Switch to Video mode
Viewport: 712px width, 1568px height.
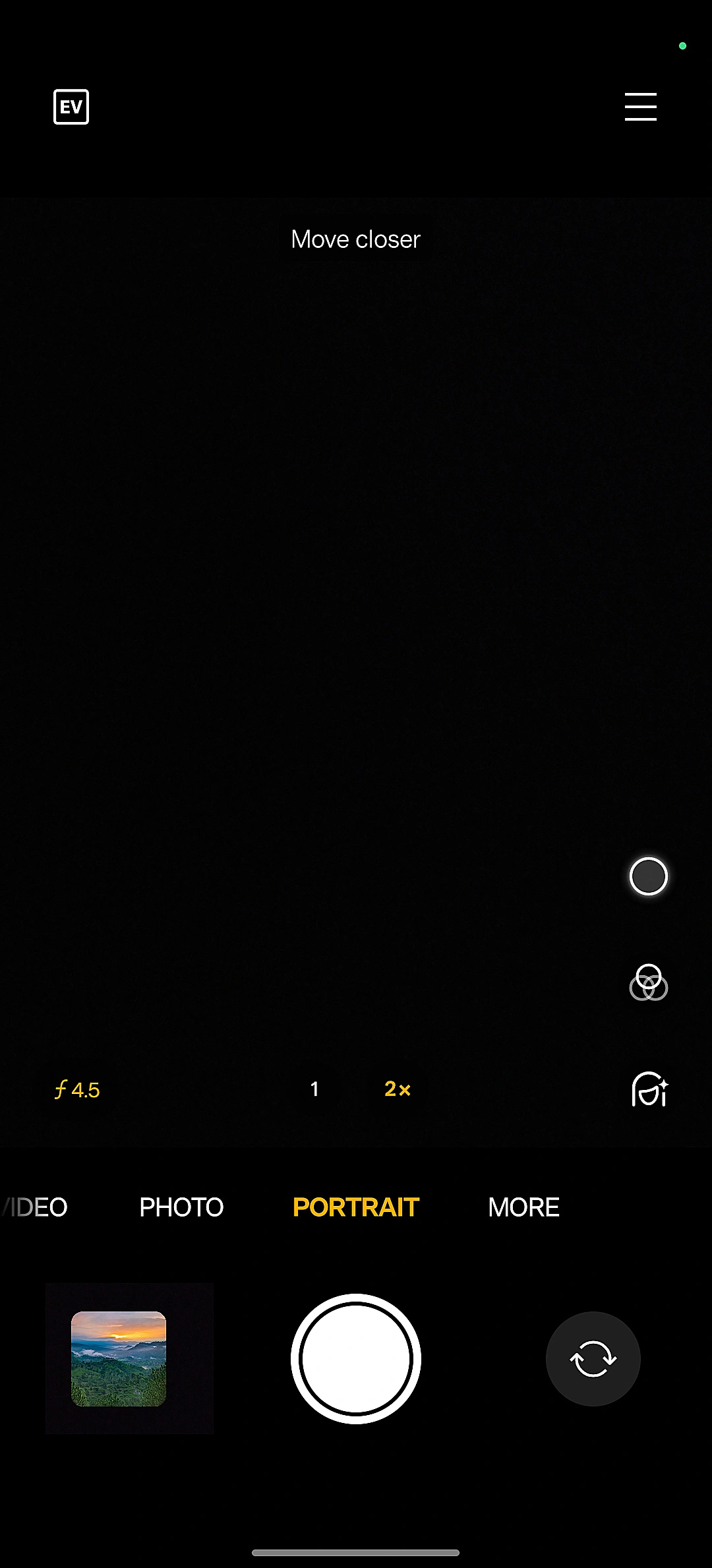(36, 1207)
